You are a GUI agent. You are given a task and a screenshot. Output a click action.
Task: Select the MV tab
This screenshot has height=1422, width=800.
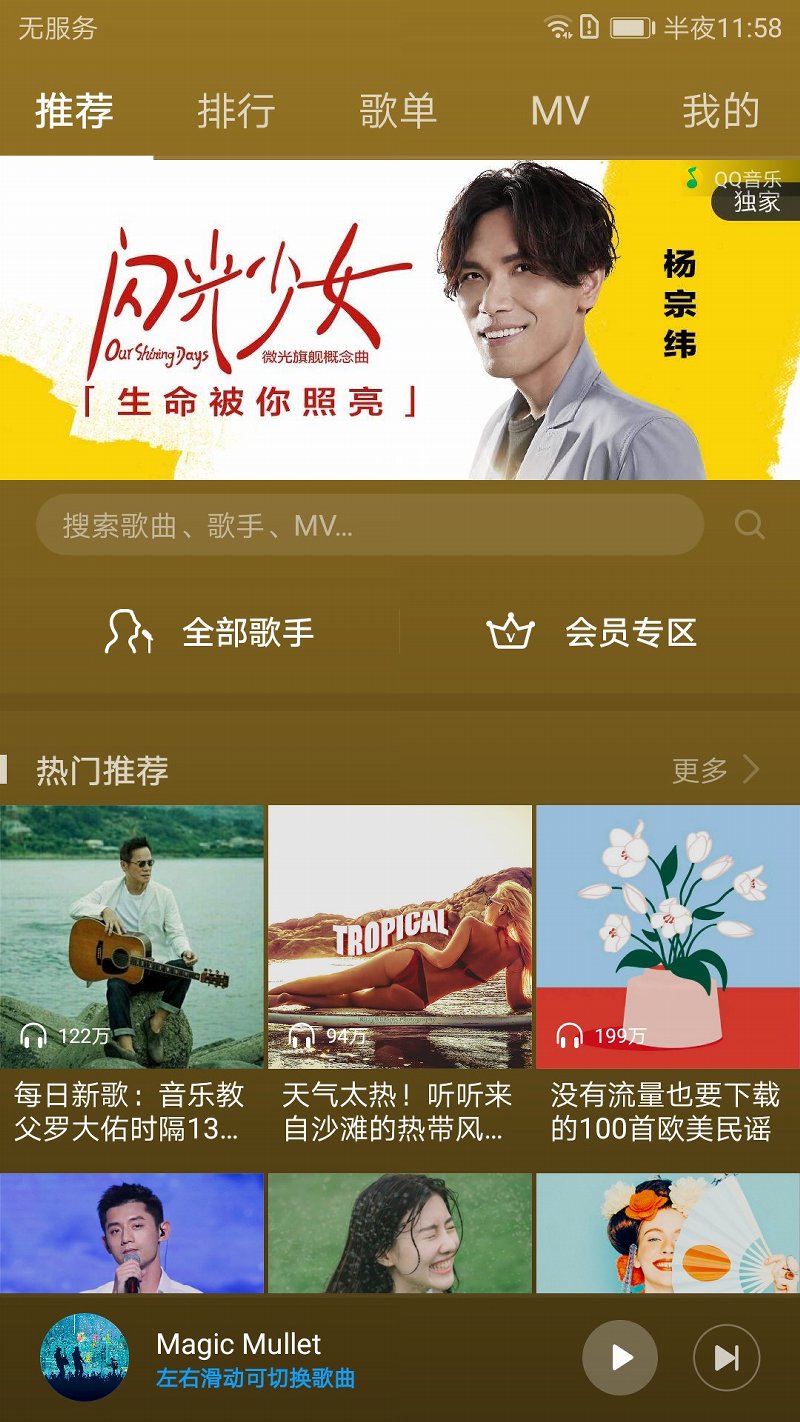tap(558, 112)
